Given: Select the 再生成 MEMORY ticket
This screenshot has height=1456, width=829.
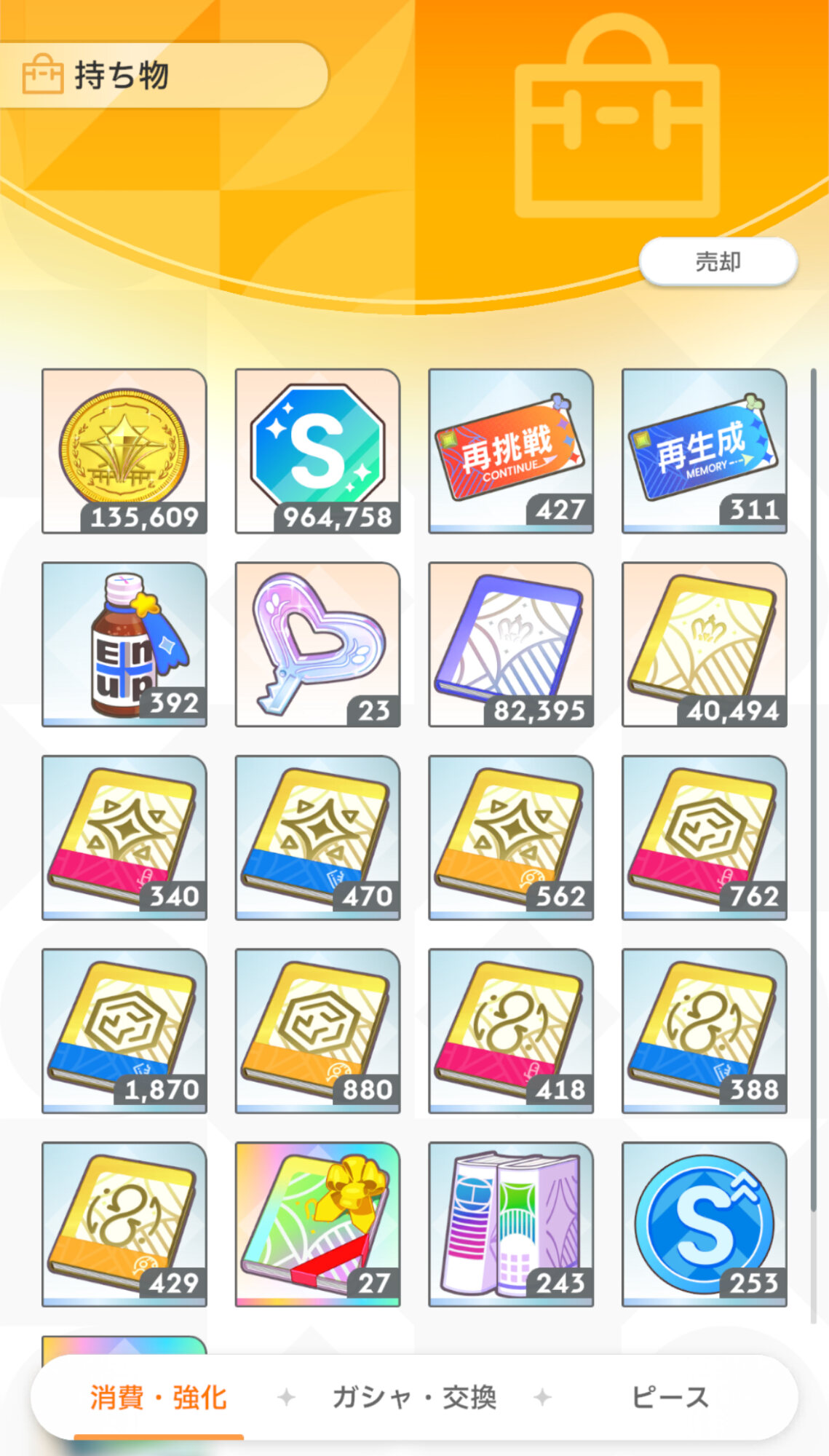Looking at the screenshot, I should click(x=705, y=451).
